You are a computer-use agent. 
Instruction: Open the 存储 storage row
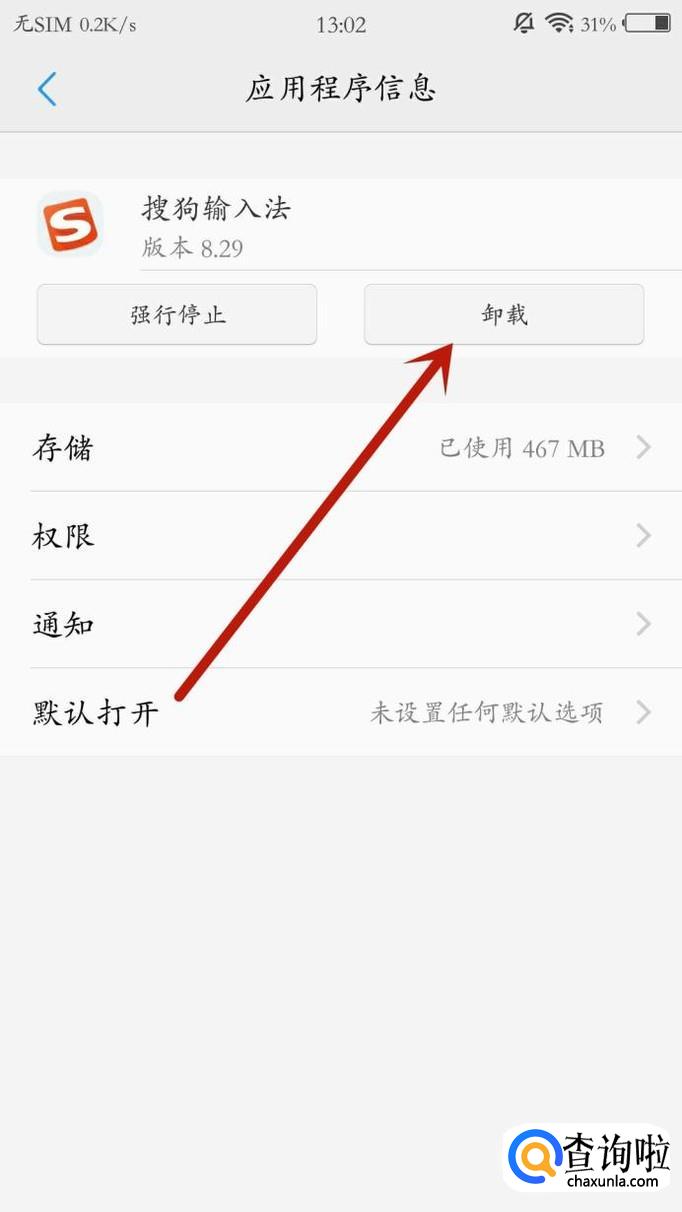(x=341, y=448)
